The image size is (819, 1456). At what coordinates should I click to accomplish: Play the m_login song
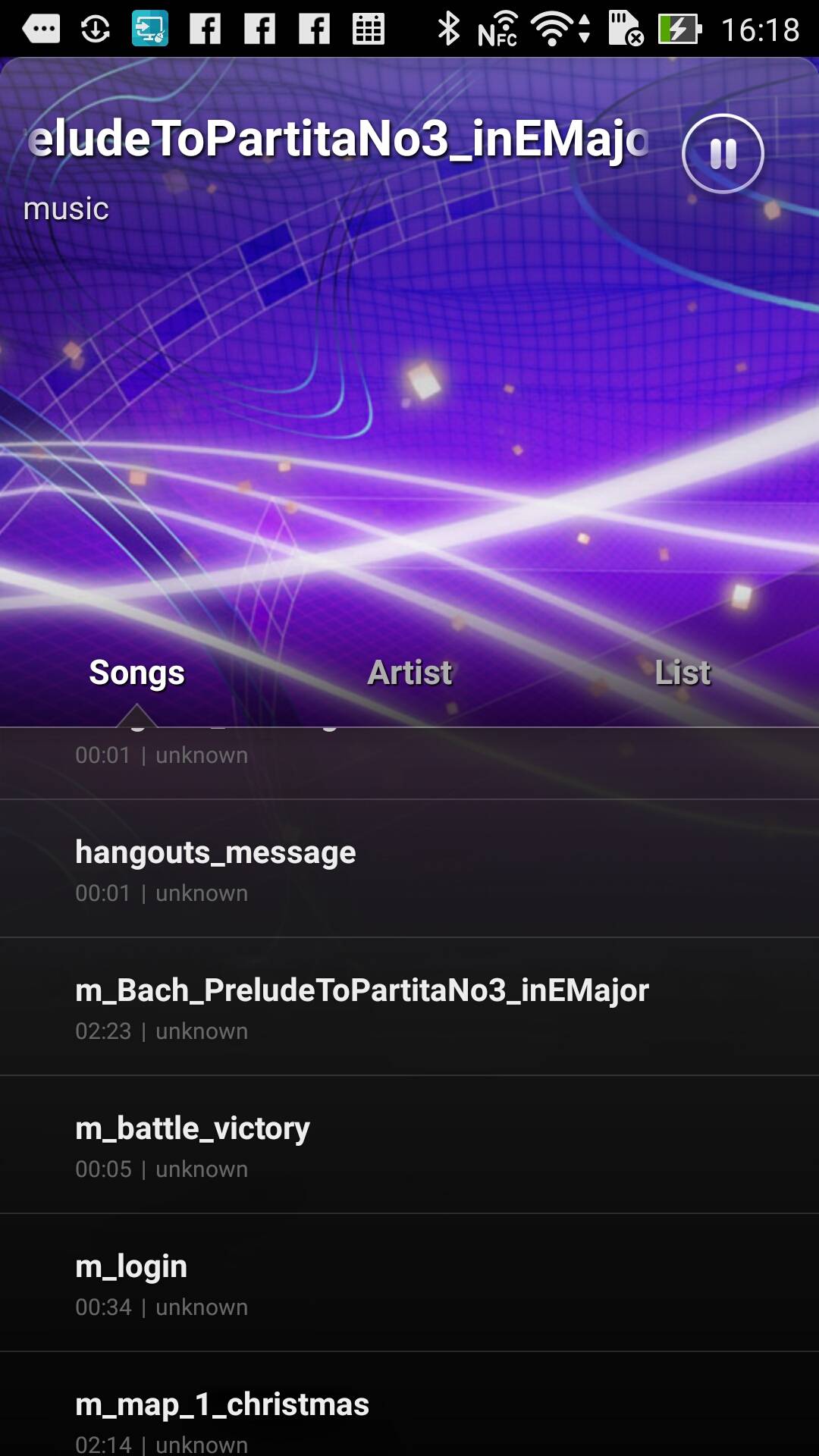click(409, 1283)
